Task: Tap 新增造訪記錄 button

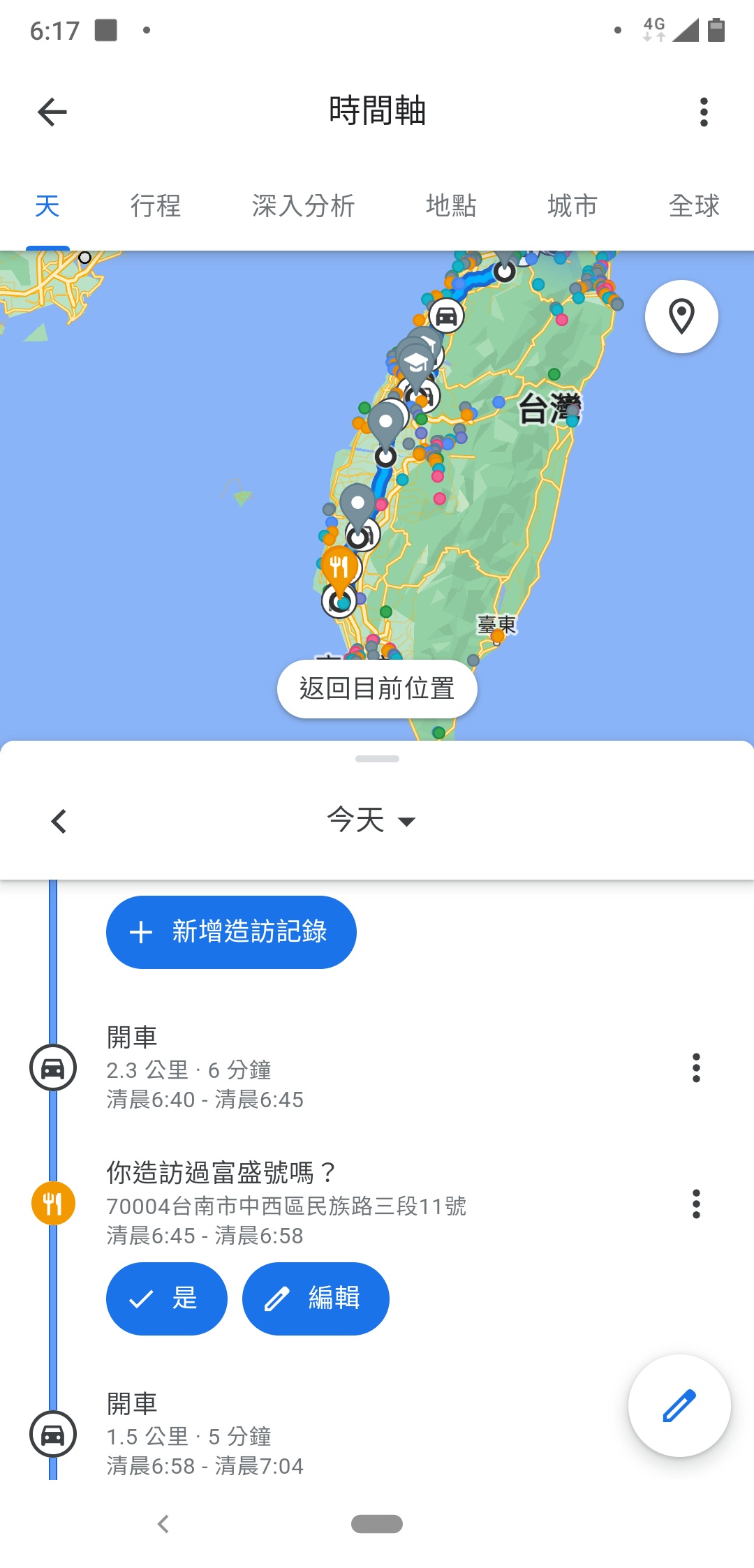Action: tap(231, 932)
